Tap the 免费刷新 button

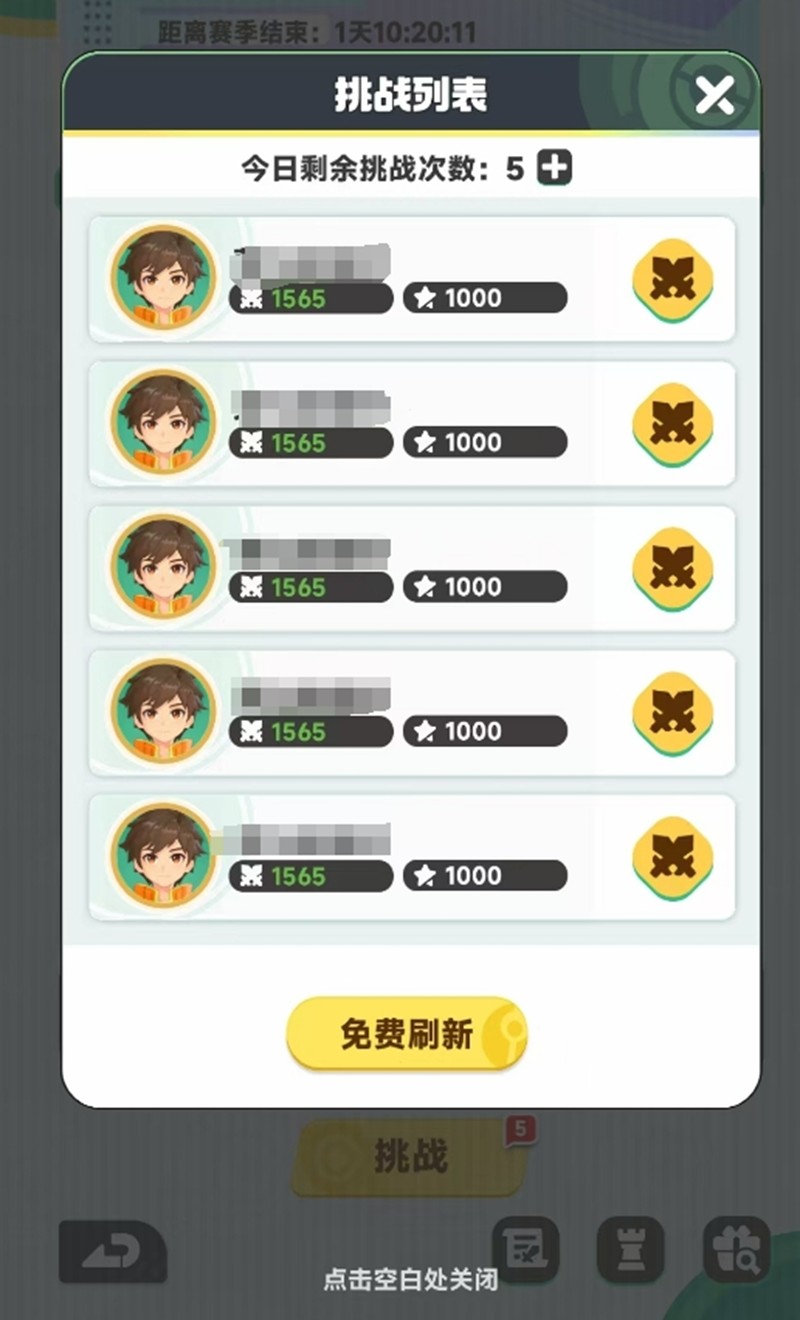tap(406, 1034)
